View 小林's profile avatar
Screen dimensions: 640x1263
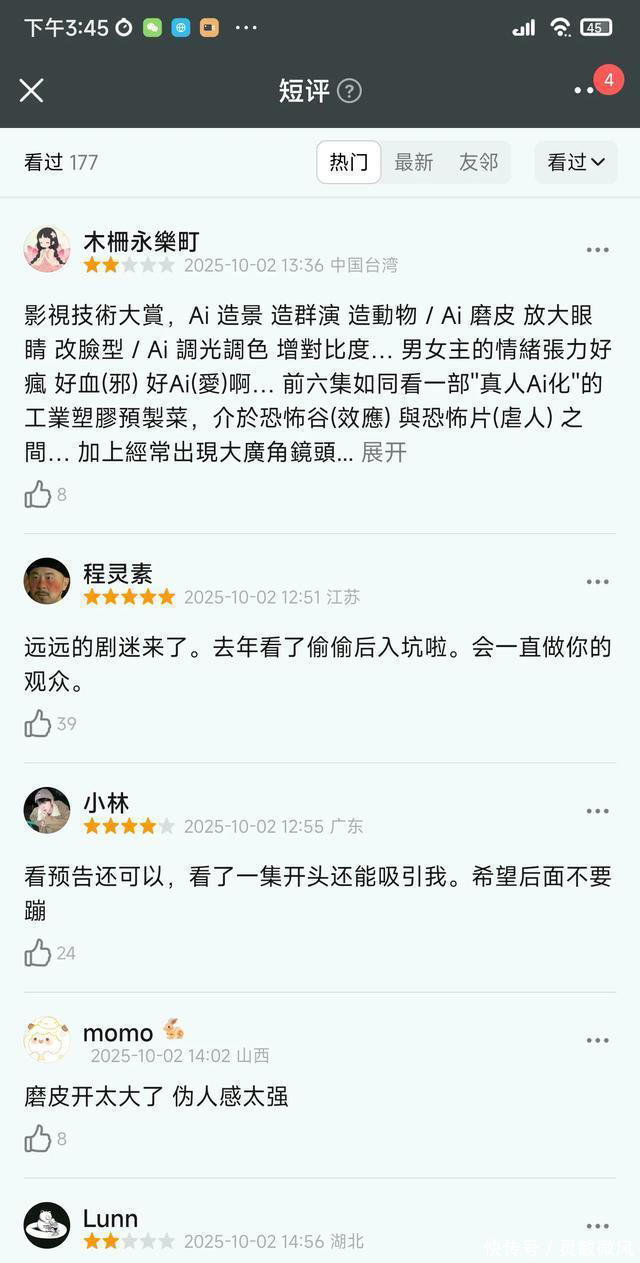(47, 811)
